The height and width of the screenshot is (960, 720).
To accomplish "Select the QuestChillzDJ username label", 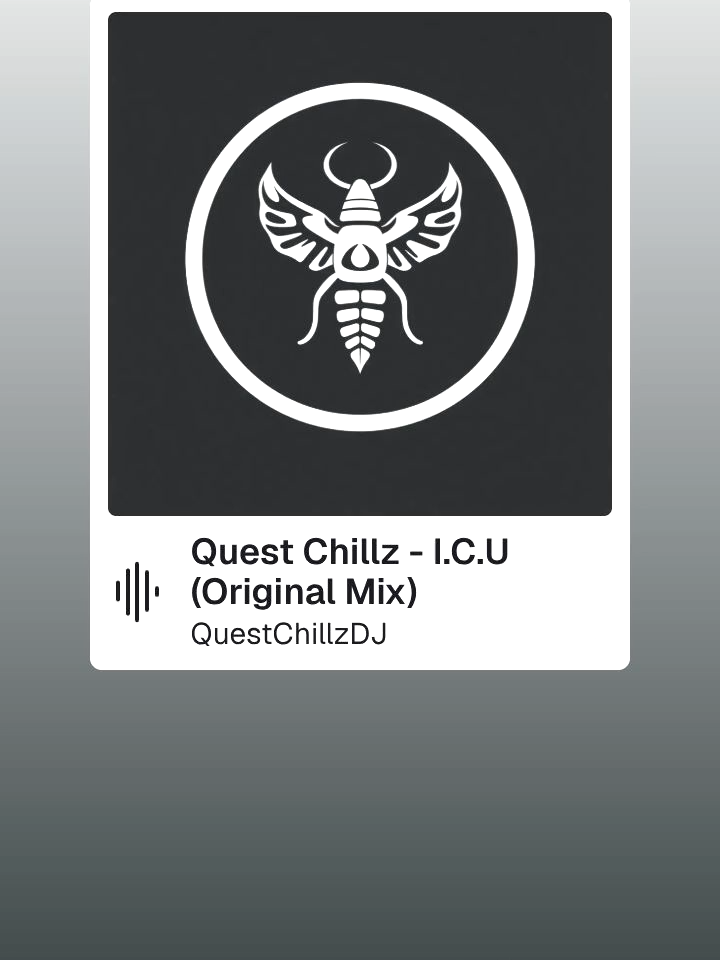I will (291, 634).
